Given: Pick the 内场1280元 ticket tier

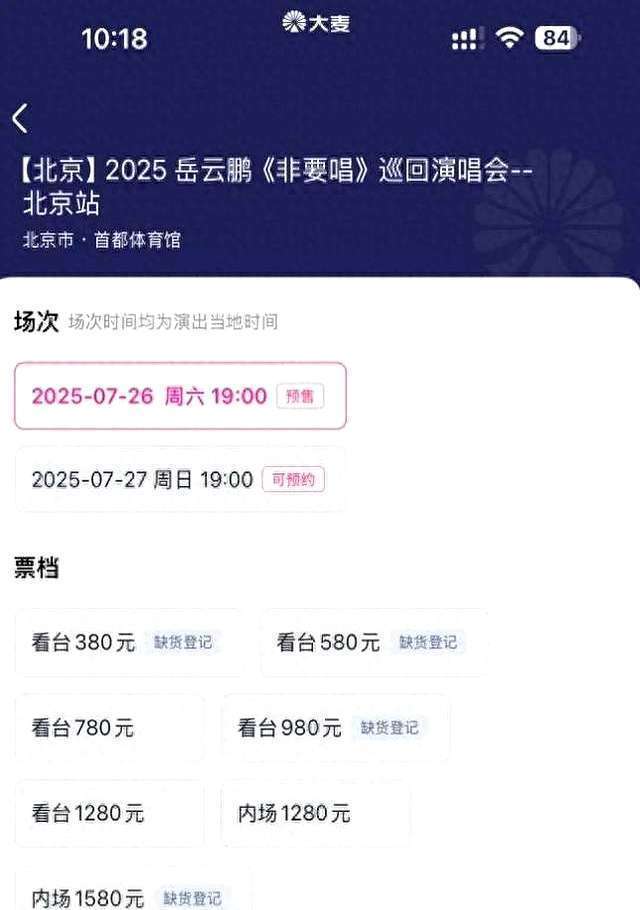Looking at the screenshot, I should (x=315, y=813).
